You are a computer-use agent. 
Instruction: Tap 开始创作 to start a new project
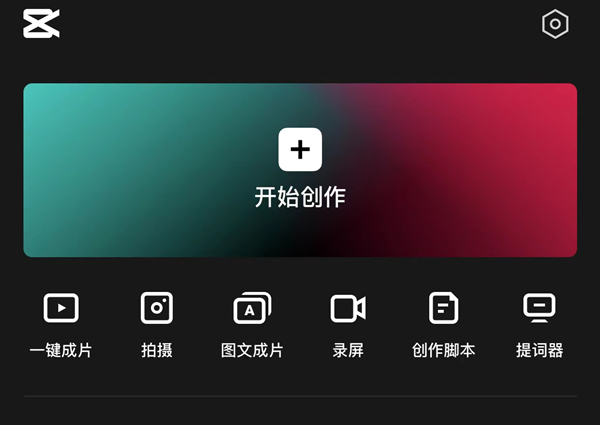300,168
